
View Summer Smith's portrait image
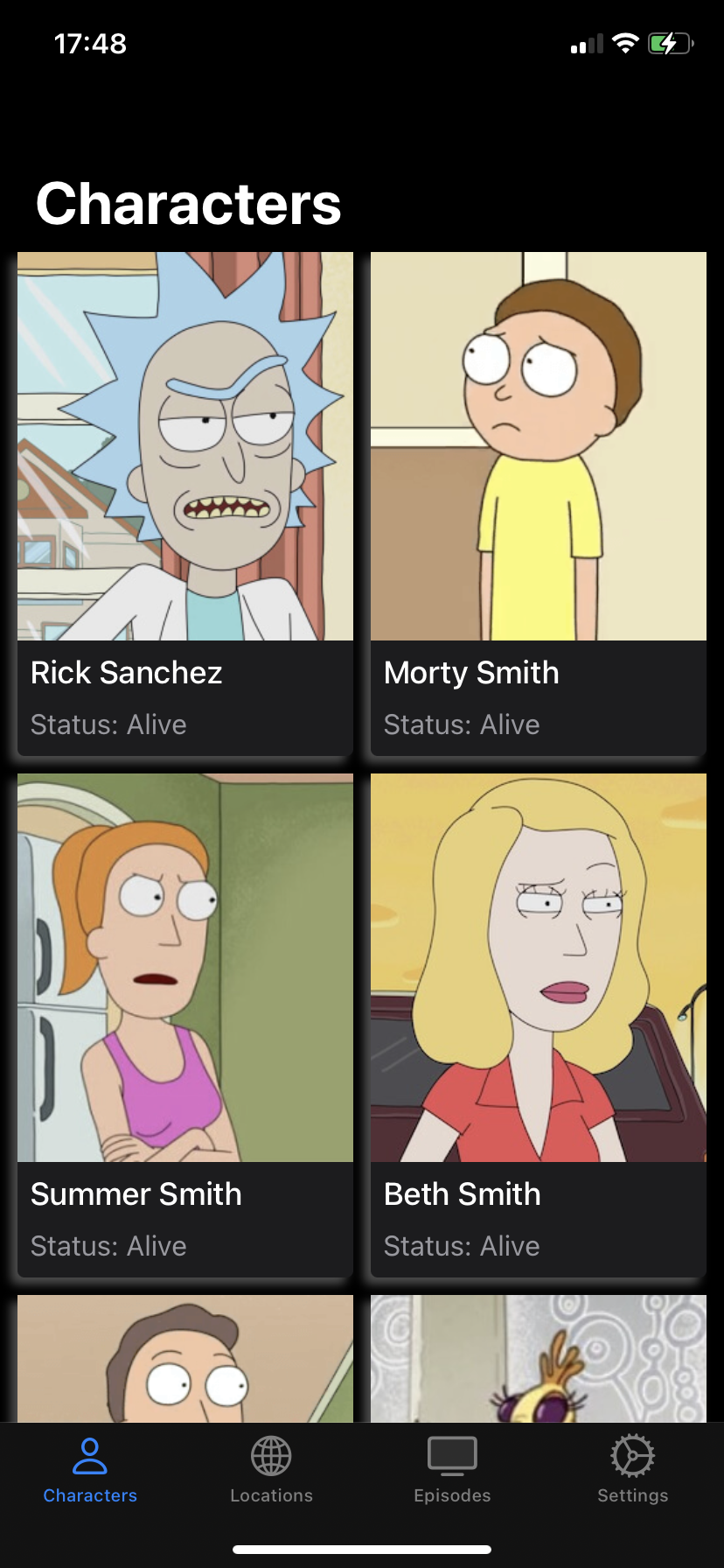184,967
